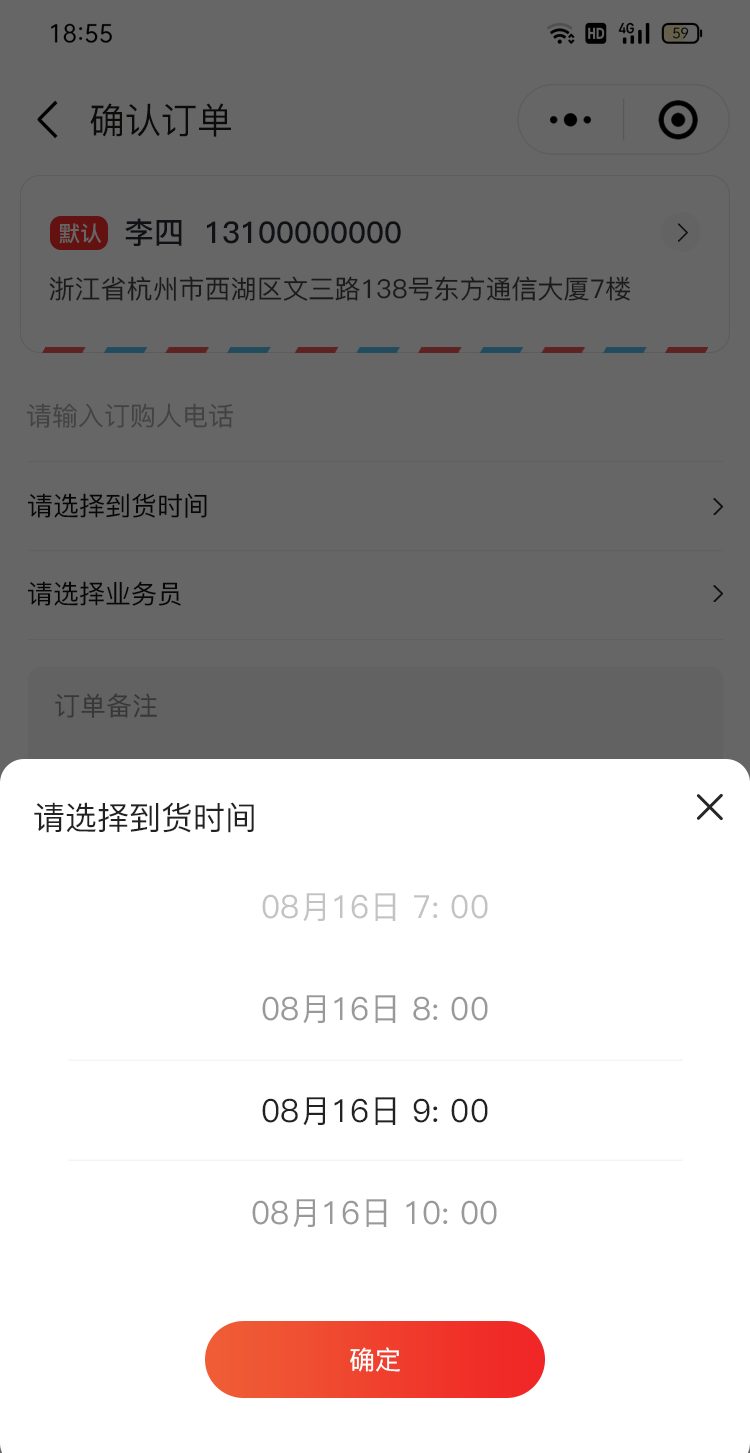Tap the HD icon in the status bar
Viewport: 750px width, 1453px height.
[596, 33]
